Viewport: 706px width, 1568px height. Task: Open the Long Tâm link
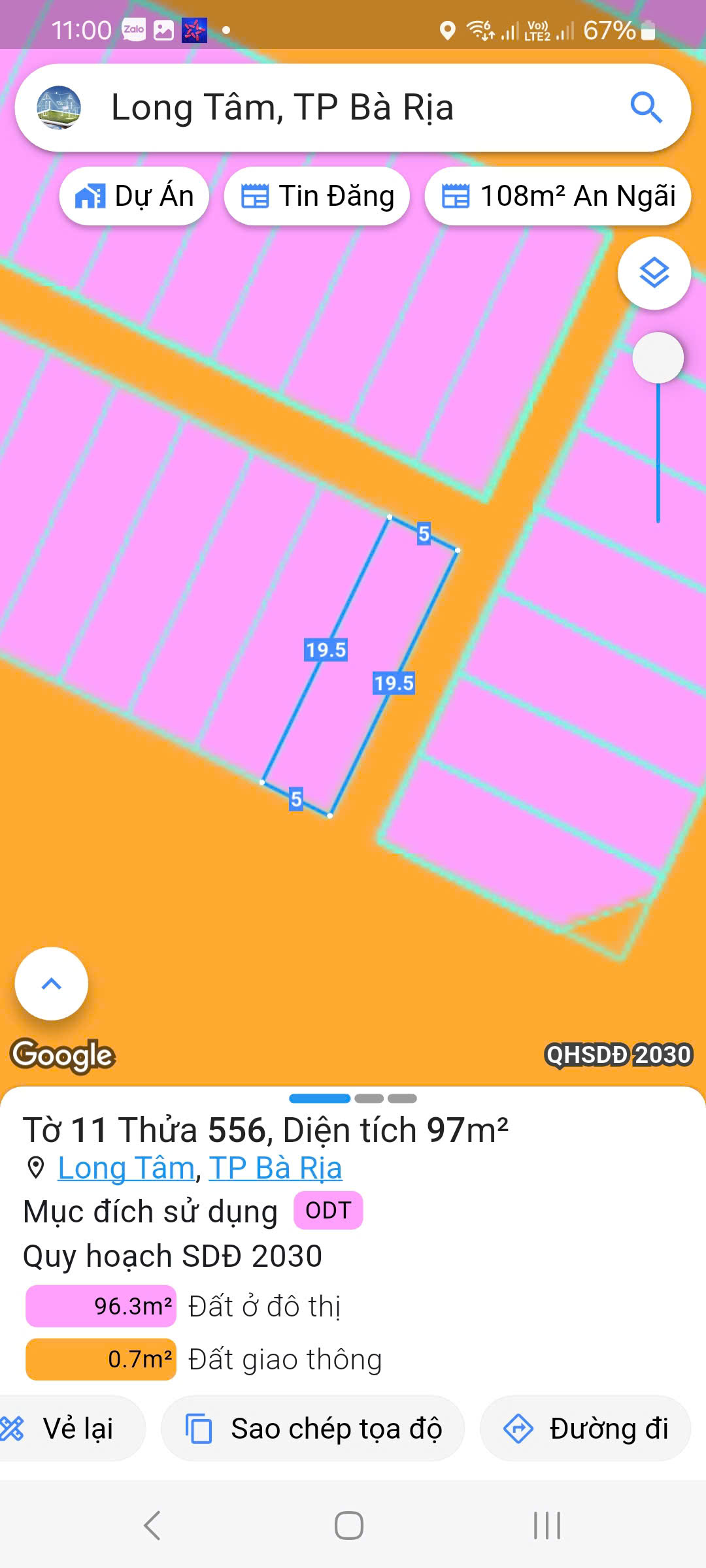(126, 1168)
